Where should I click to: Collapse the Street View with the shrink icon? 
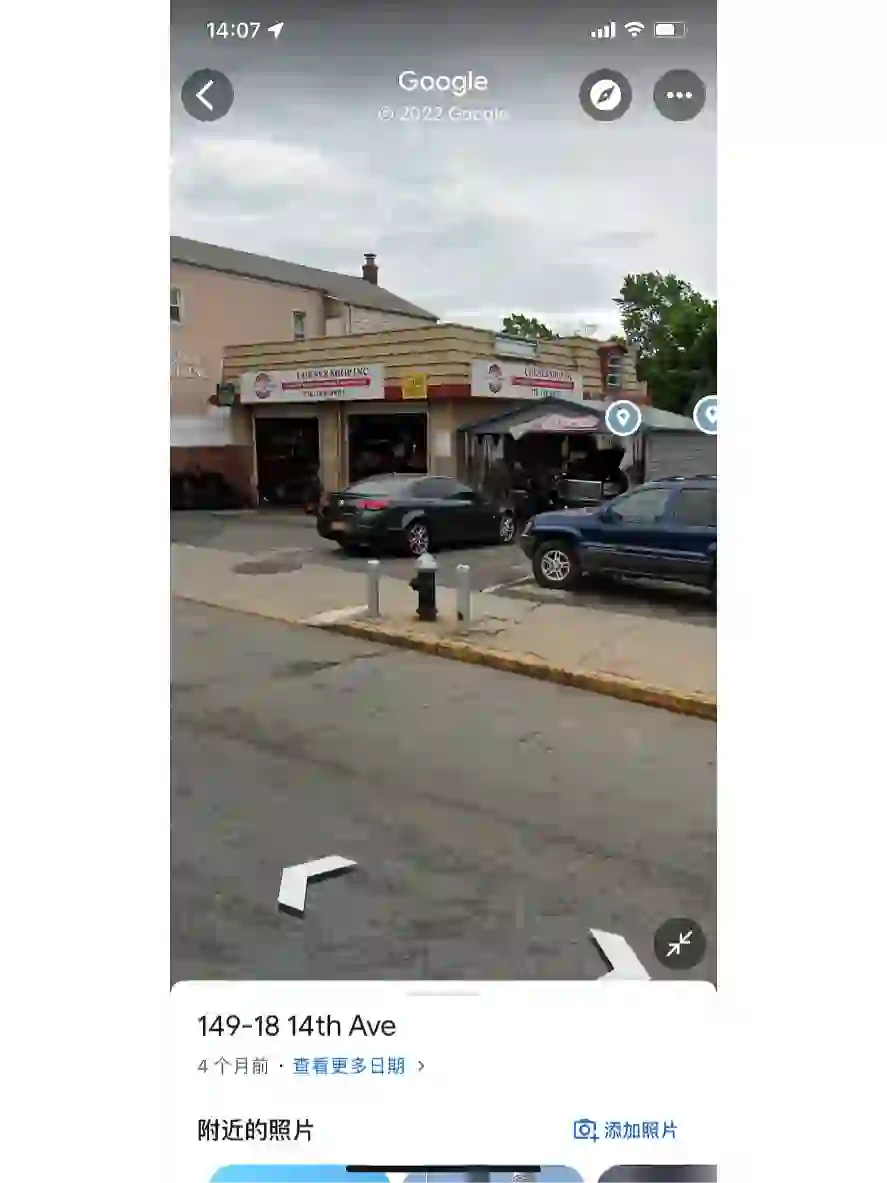coord(679,943)
